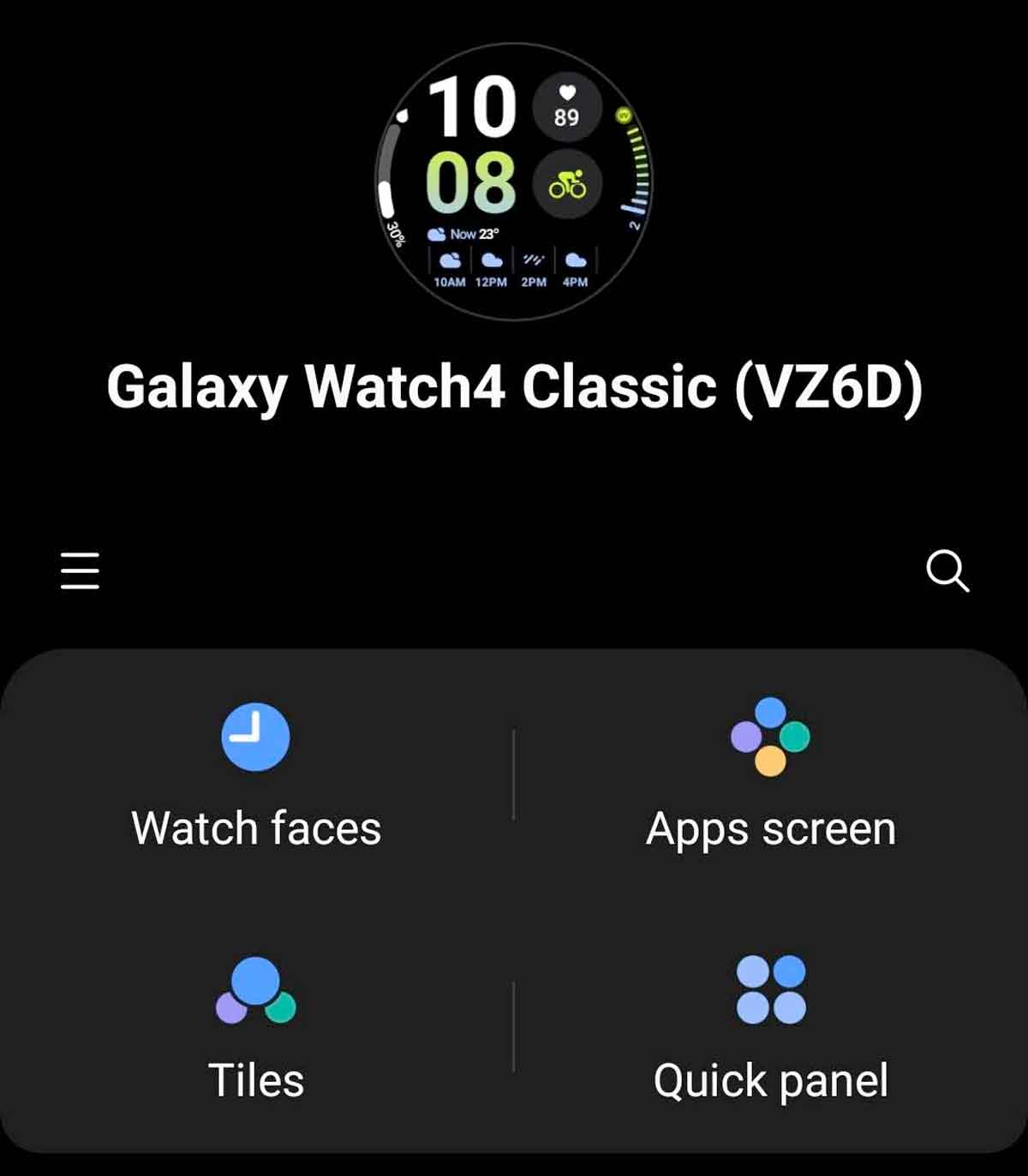Open the navigation drawer menu
Image resolution: width=1028 pixels, height=1176 pixels.
point(79,572)
